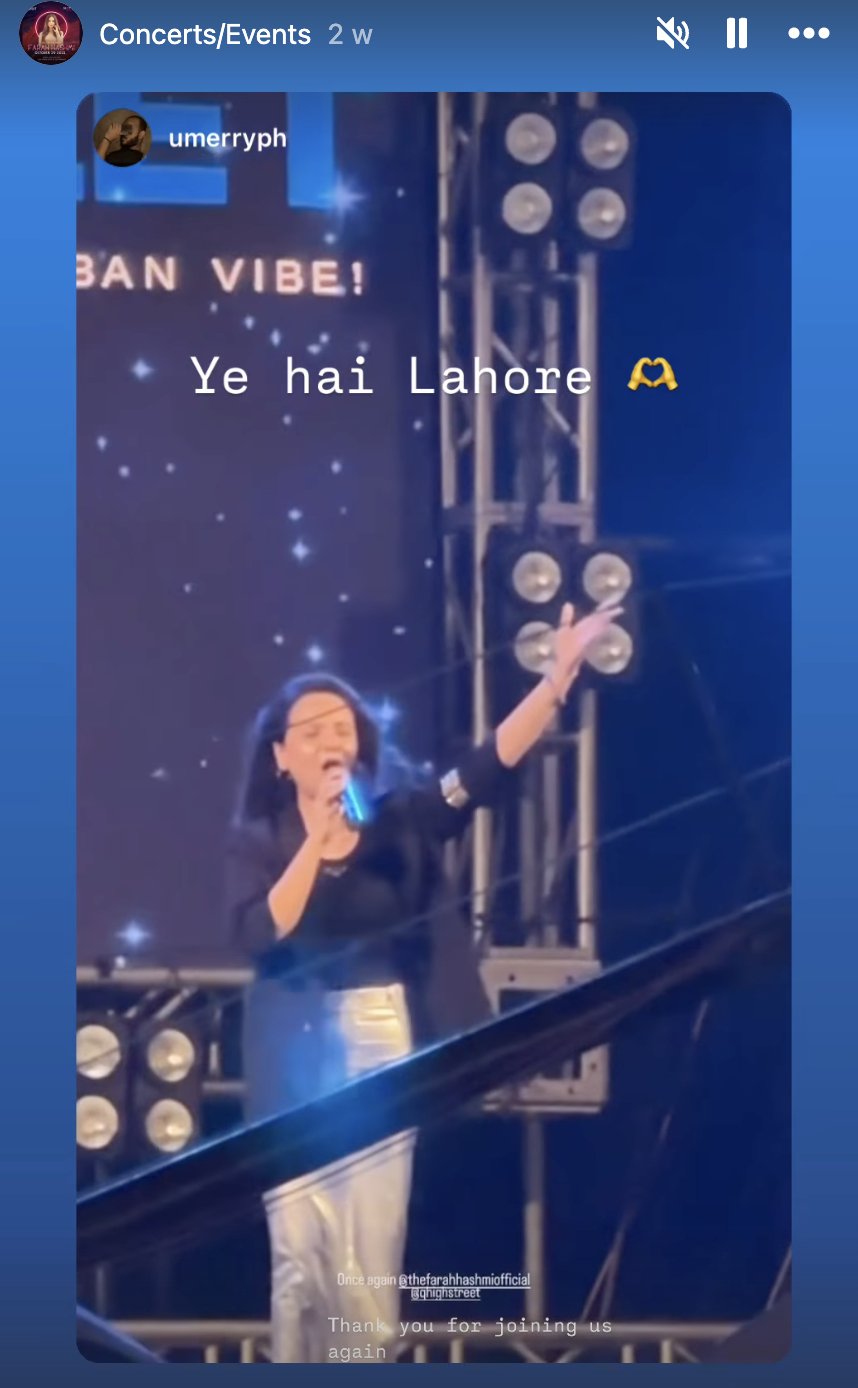Viewport: 858px width, 1388px height.
Task: Unmute the story sound
Action: 672,34
